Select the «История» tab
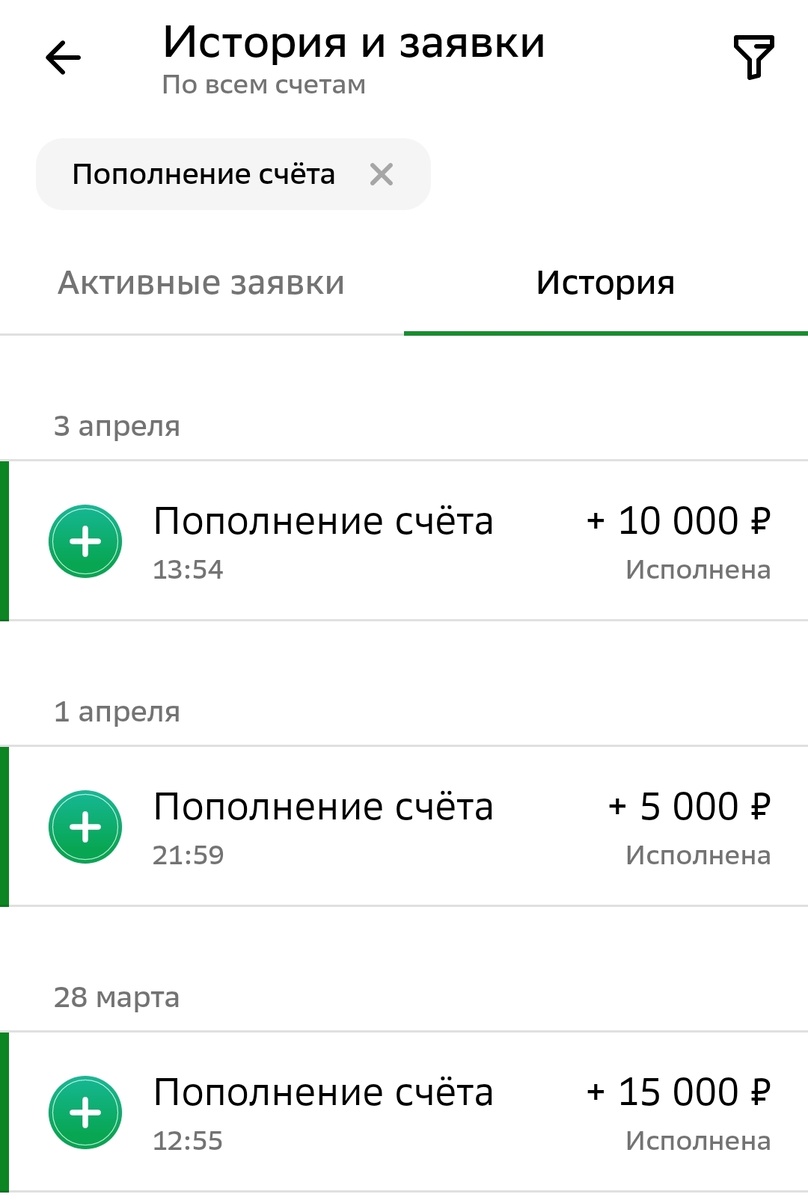The image size is (808, 1200). coord(605,283)
